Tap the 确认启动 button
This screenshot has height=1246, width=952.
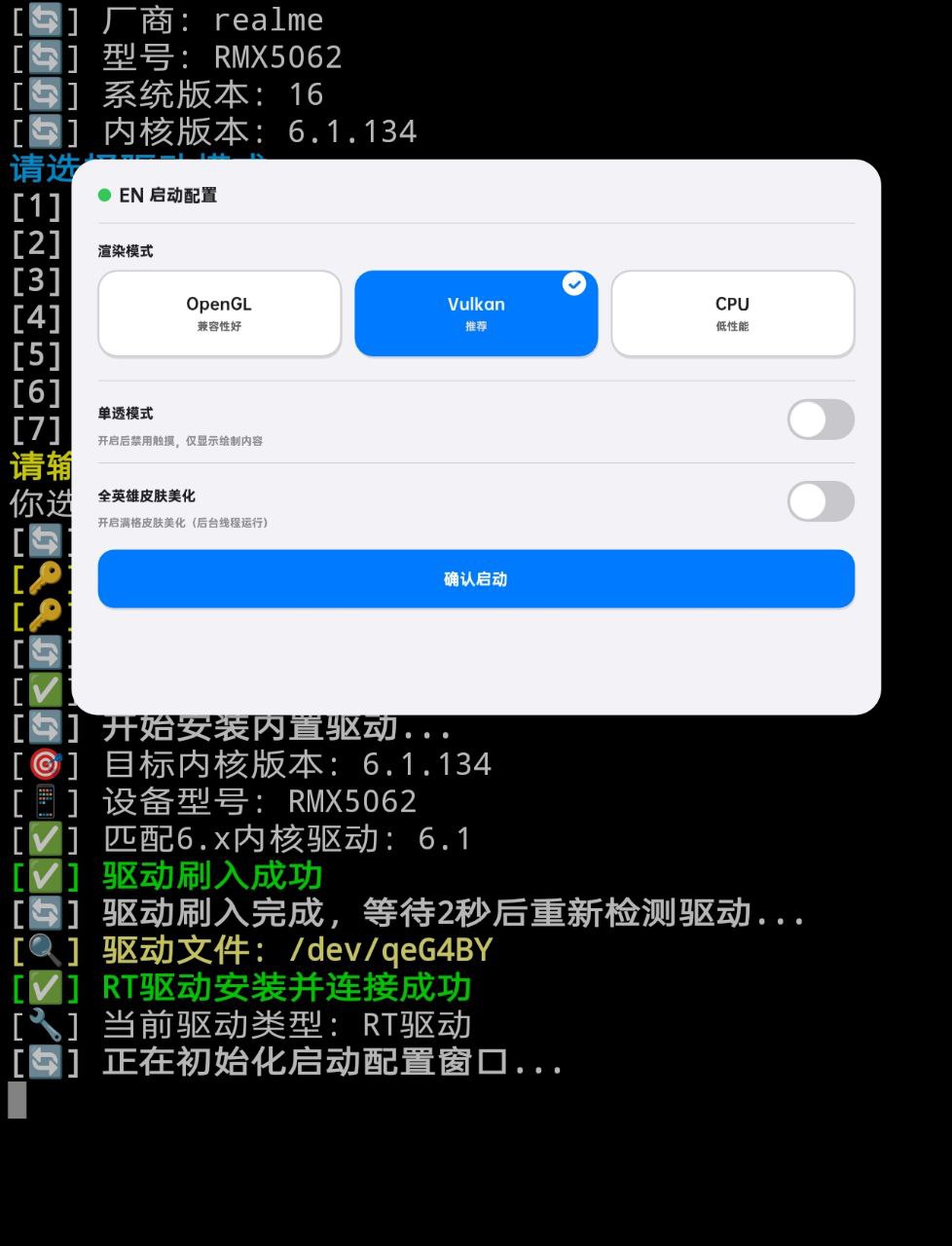pos(476,579)
